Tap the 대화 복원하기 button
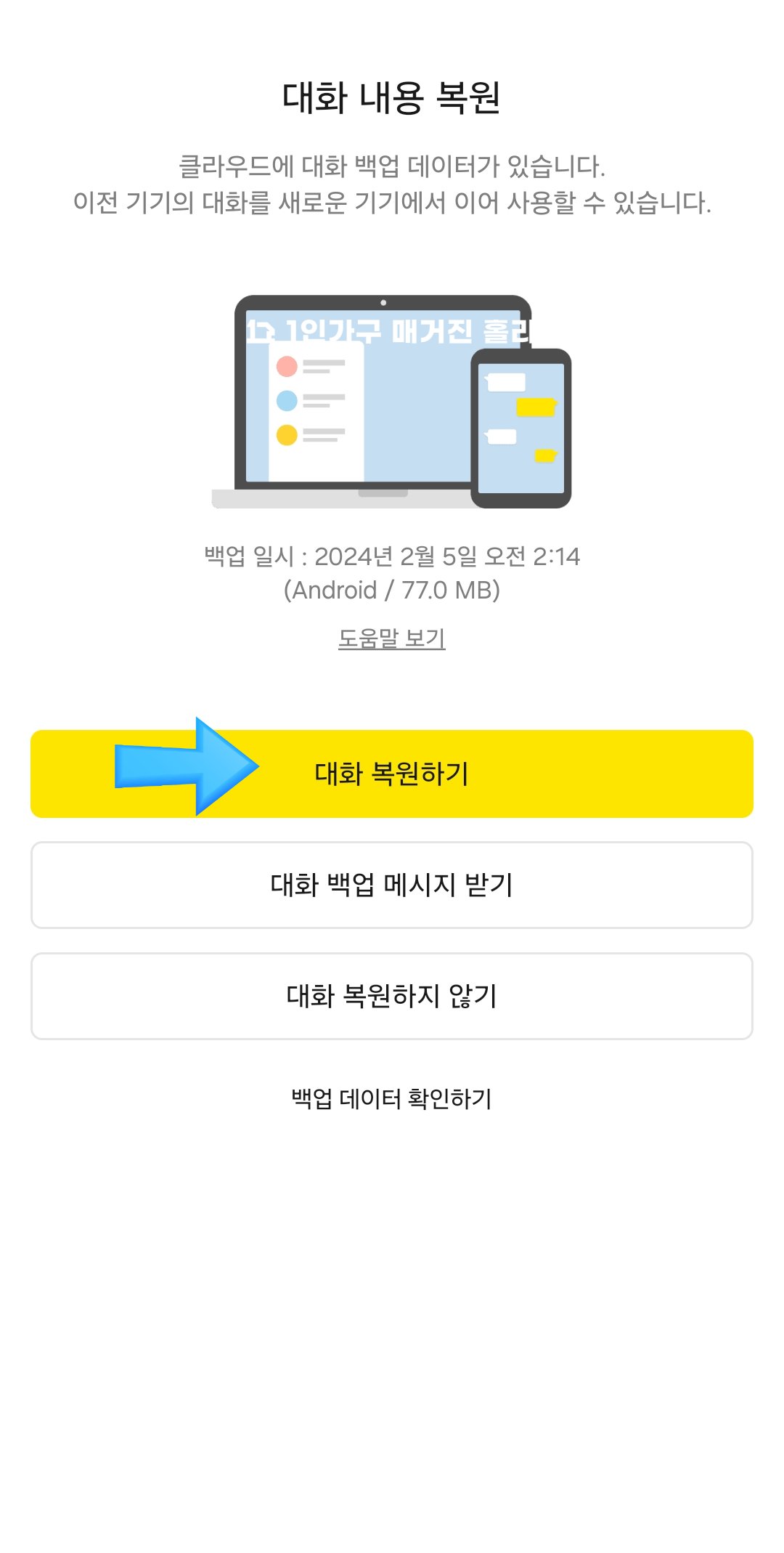This screenshot has height=1553, width=784. click(x=392, y=774)
